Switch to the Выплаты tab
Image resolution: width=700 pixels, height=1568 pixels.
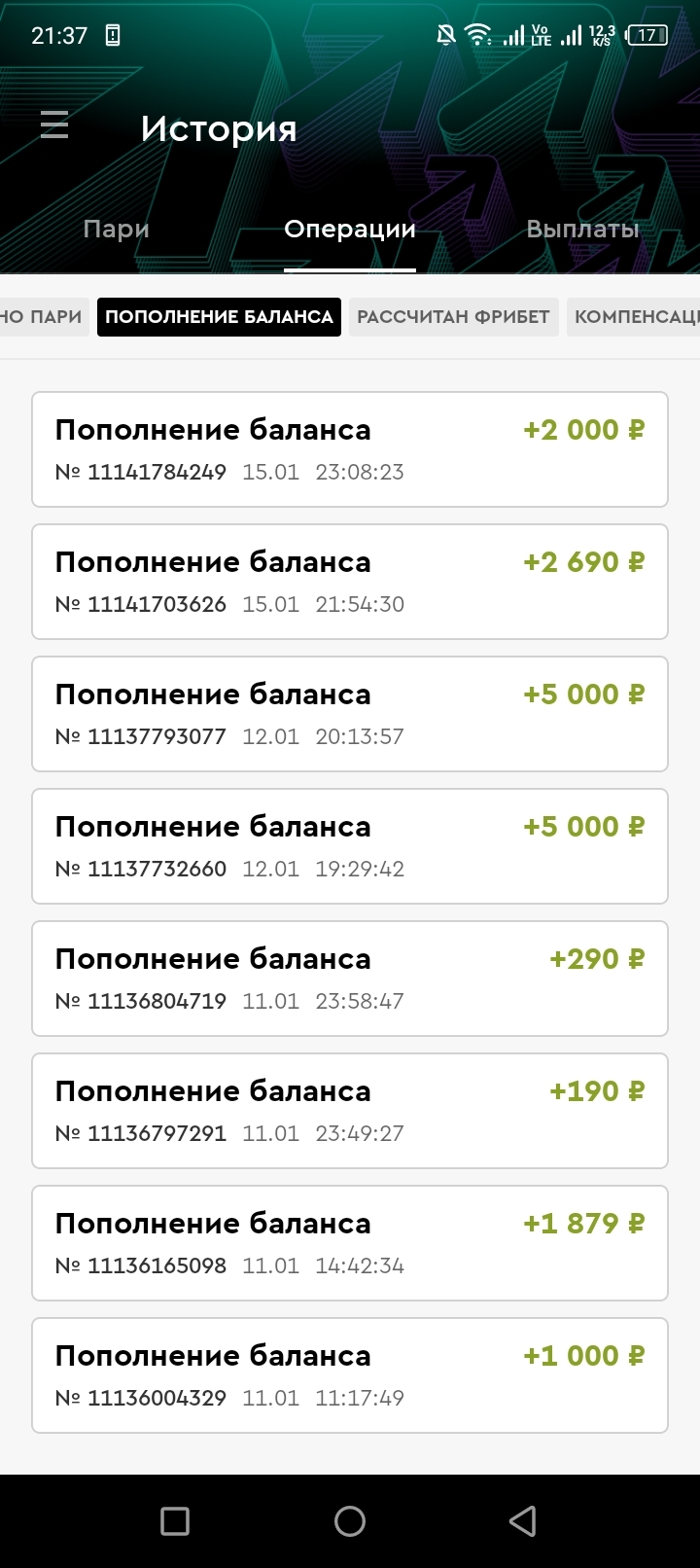coord(582,230)
